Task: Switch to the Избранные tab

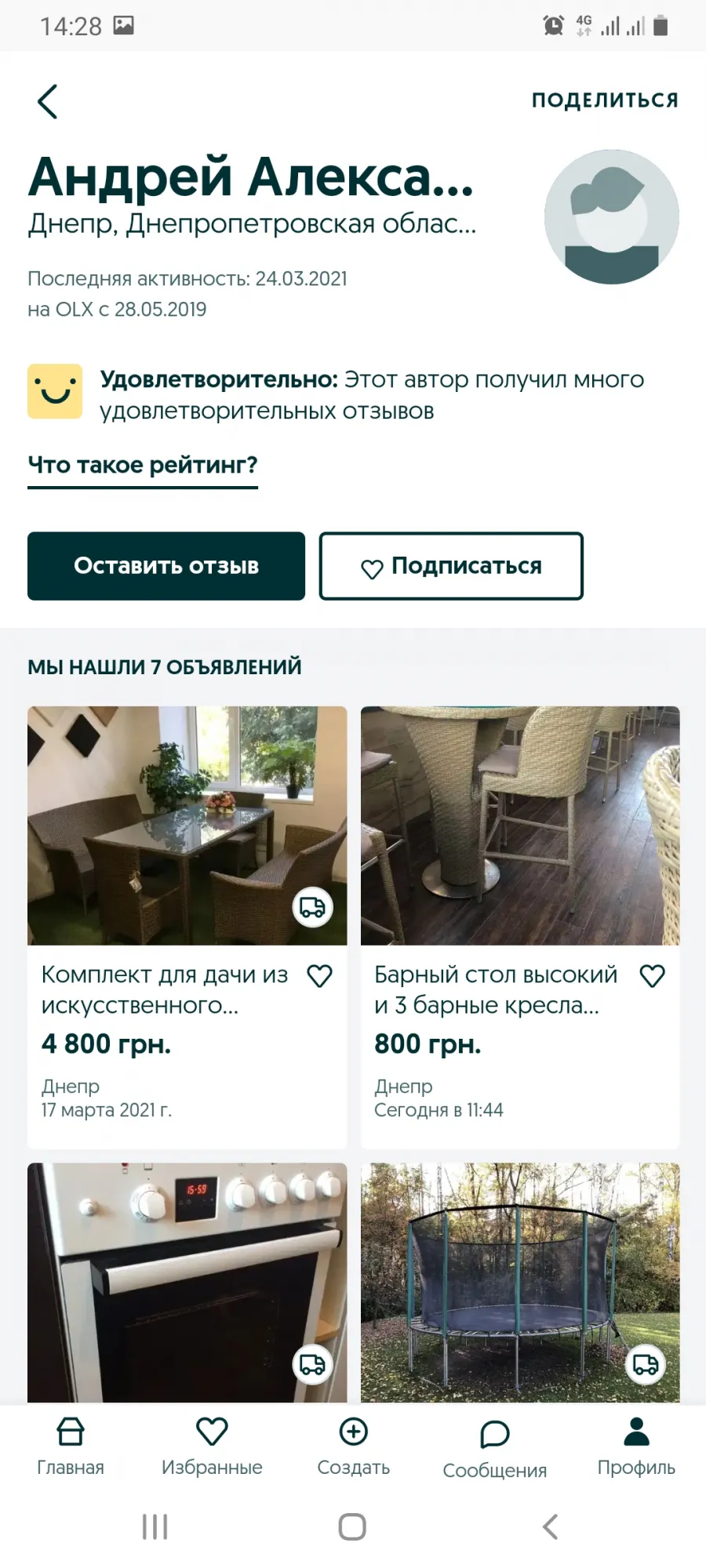Action: pyautogui.click(x=212, y=1447)
